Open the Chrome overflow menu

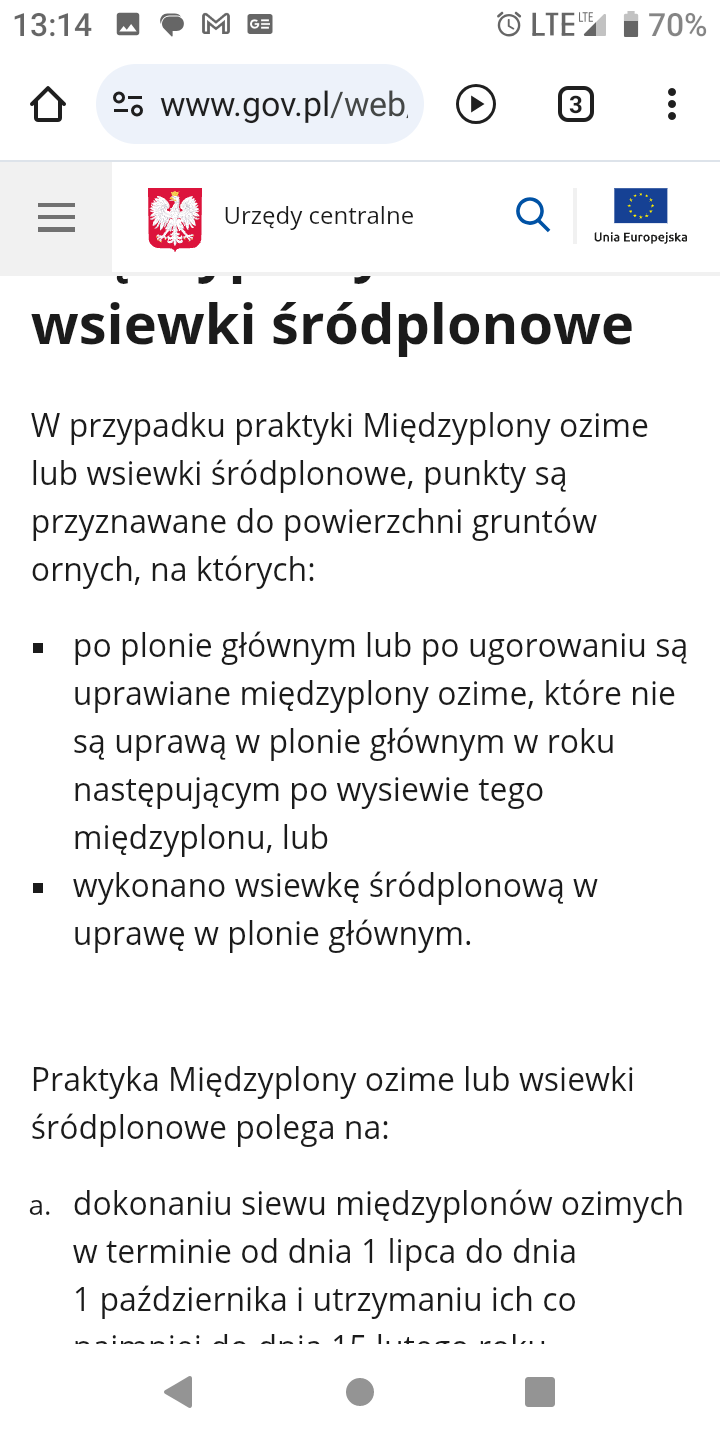pyautogui.click(x=671, y=104)
